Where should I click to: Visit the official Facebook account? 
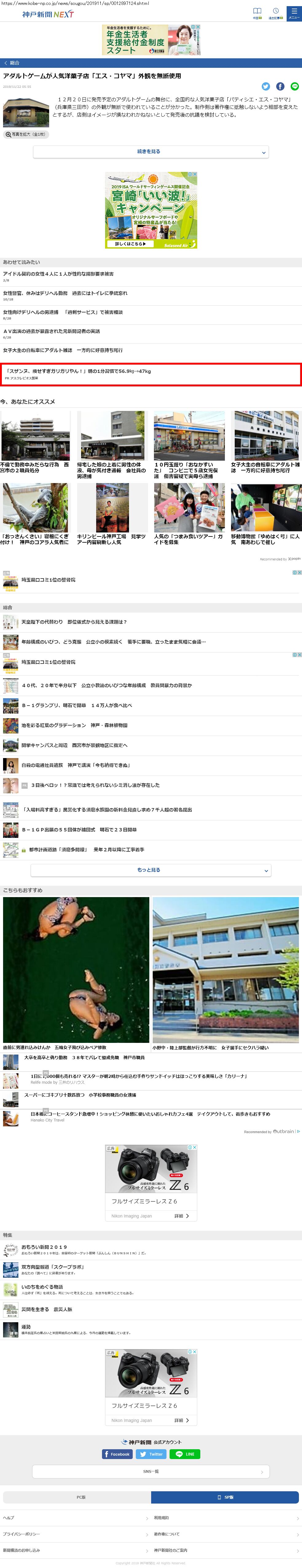click(117, 1454)
